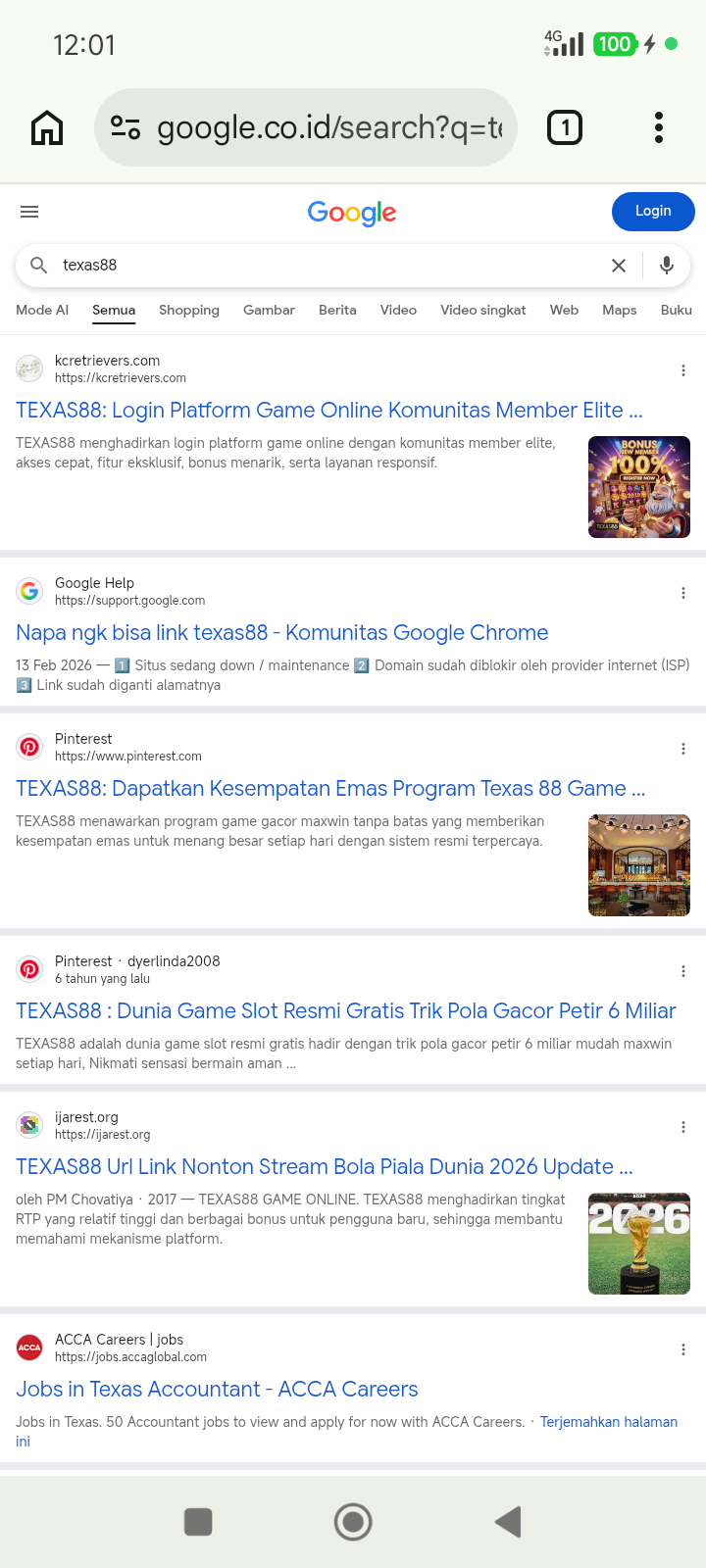Tap Terjemahkan halaman ini link
Screen dimensions: 706x1568
[x=346, y=1432]
